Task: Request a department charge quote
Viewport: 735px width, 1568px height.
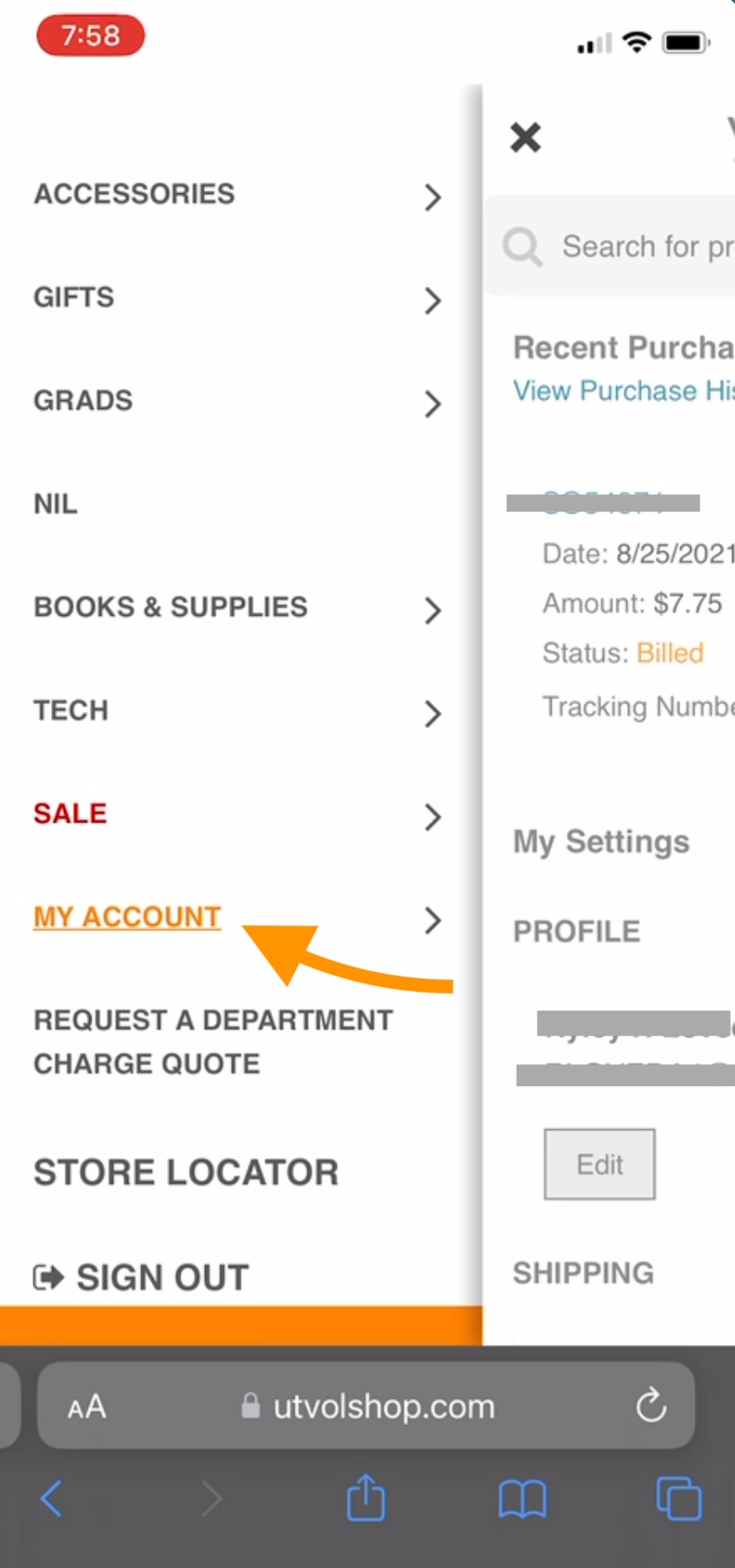Action: (213, 1042)
